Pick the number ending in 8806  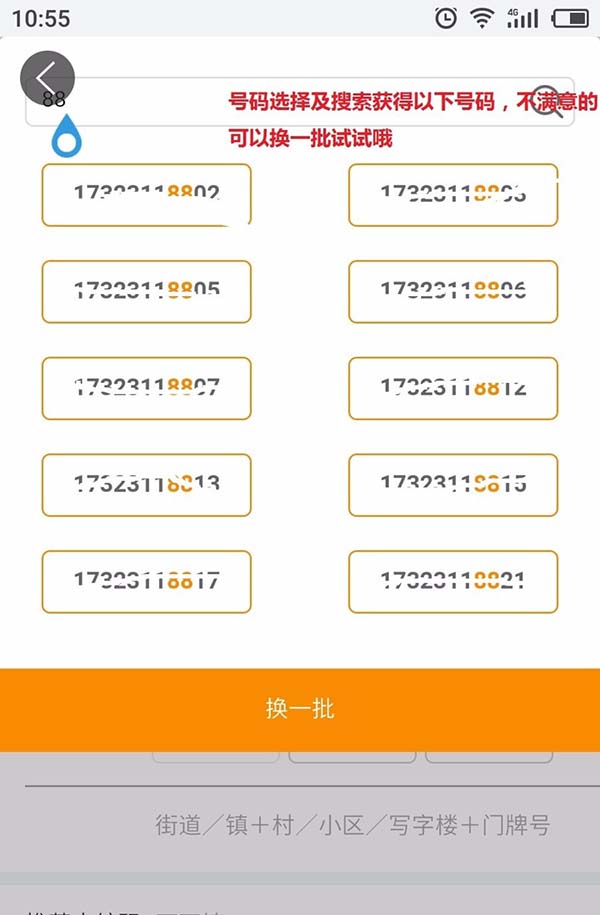coord(452,291)
